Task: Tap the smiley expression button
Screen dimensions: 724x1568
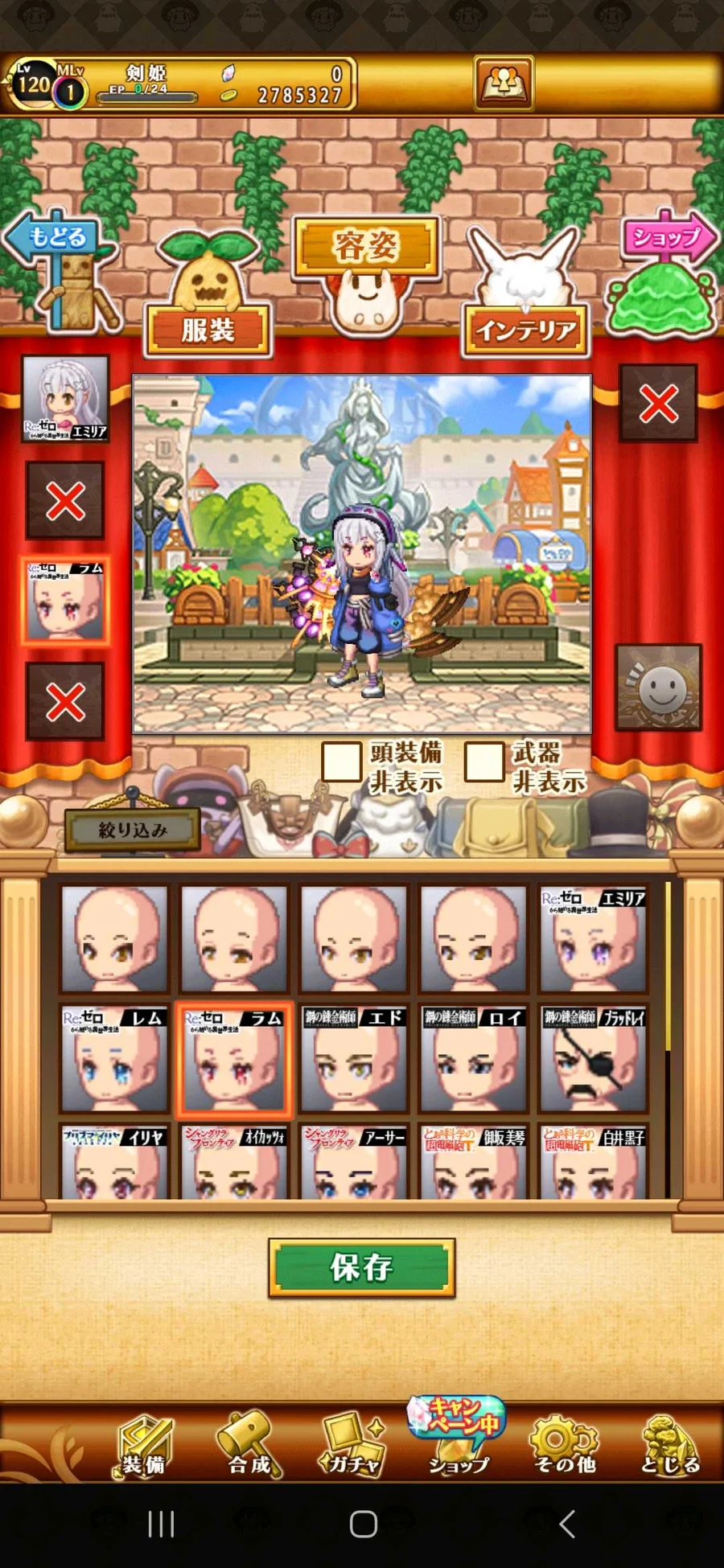Action: point(659,688)
